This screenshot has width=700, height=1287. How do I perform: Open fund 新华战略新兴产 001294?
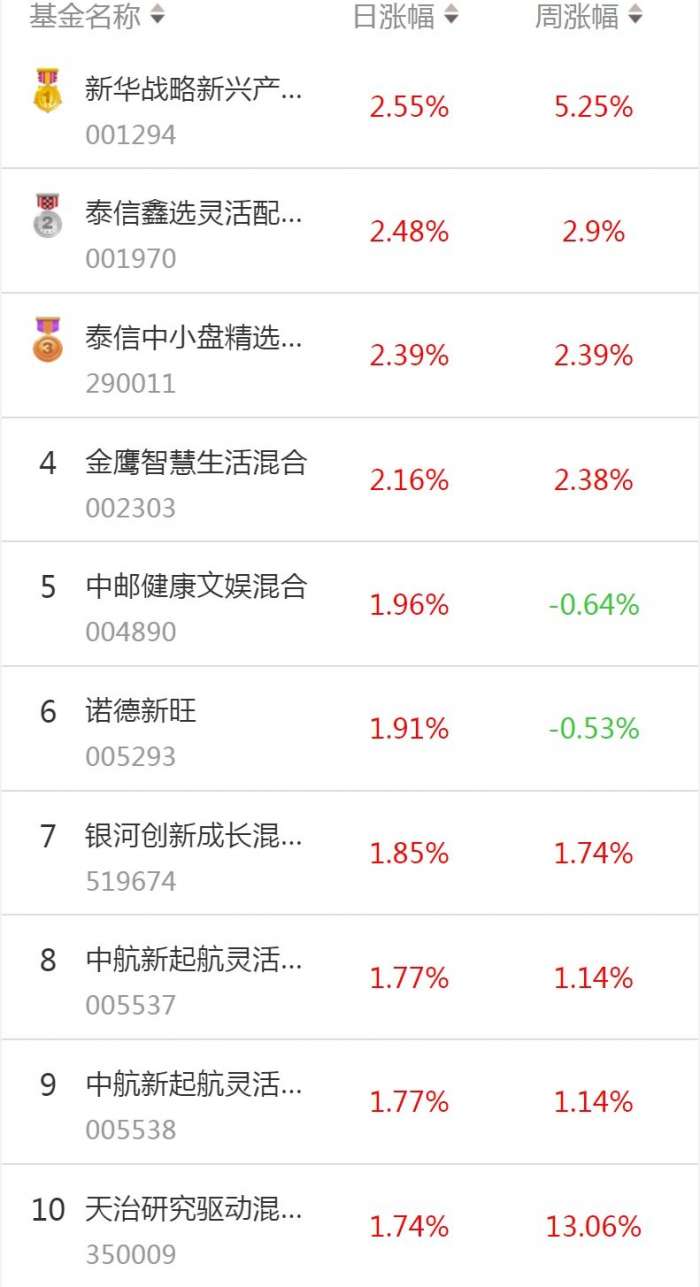coord(193,106)
